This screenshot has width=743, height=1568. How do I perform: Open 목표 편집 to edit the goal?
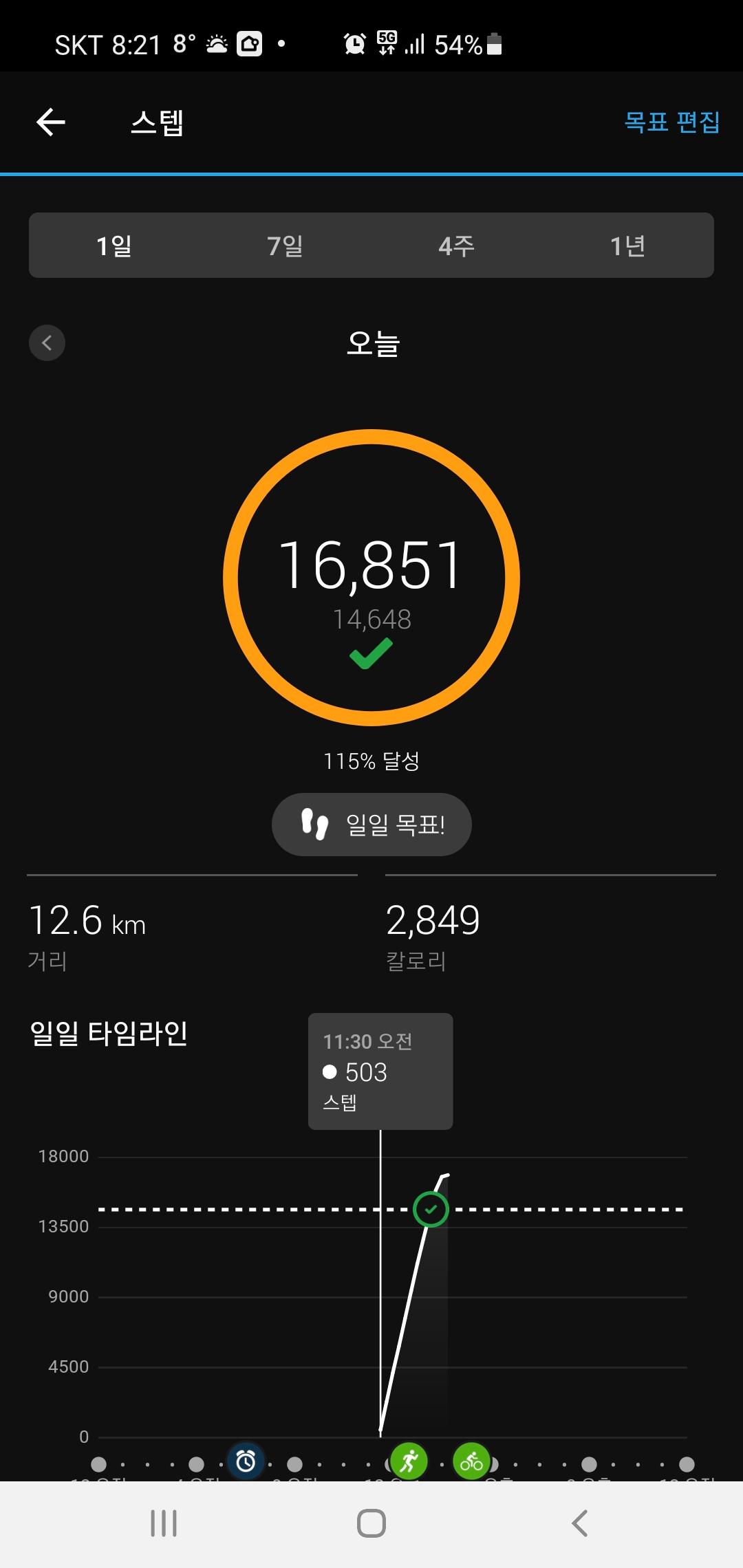coord(671,122)
